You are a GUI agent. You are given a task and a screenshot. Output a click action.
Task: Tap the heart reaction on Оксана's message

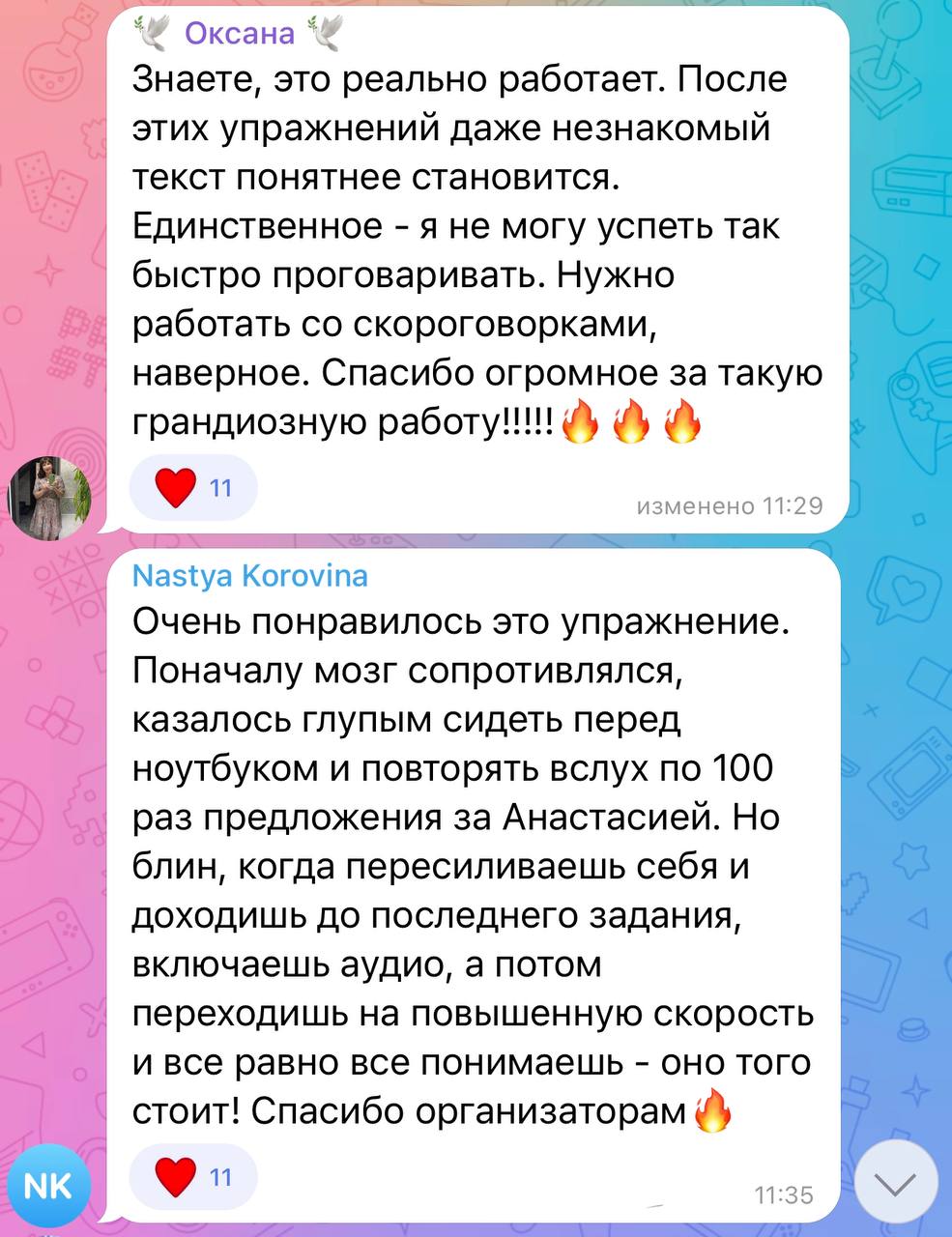[192, 488]
